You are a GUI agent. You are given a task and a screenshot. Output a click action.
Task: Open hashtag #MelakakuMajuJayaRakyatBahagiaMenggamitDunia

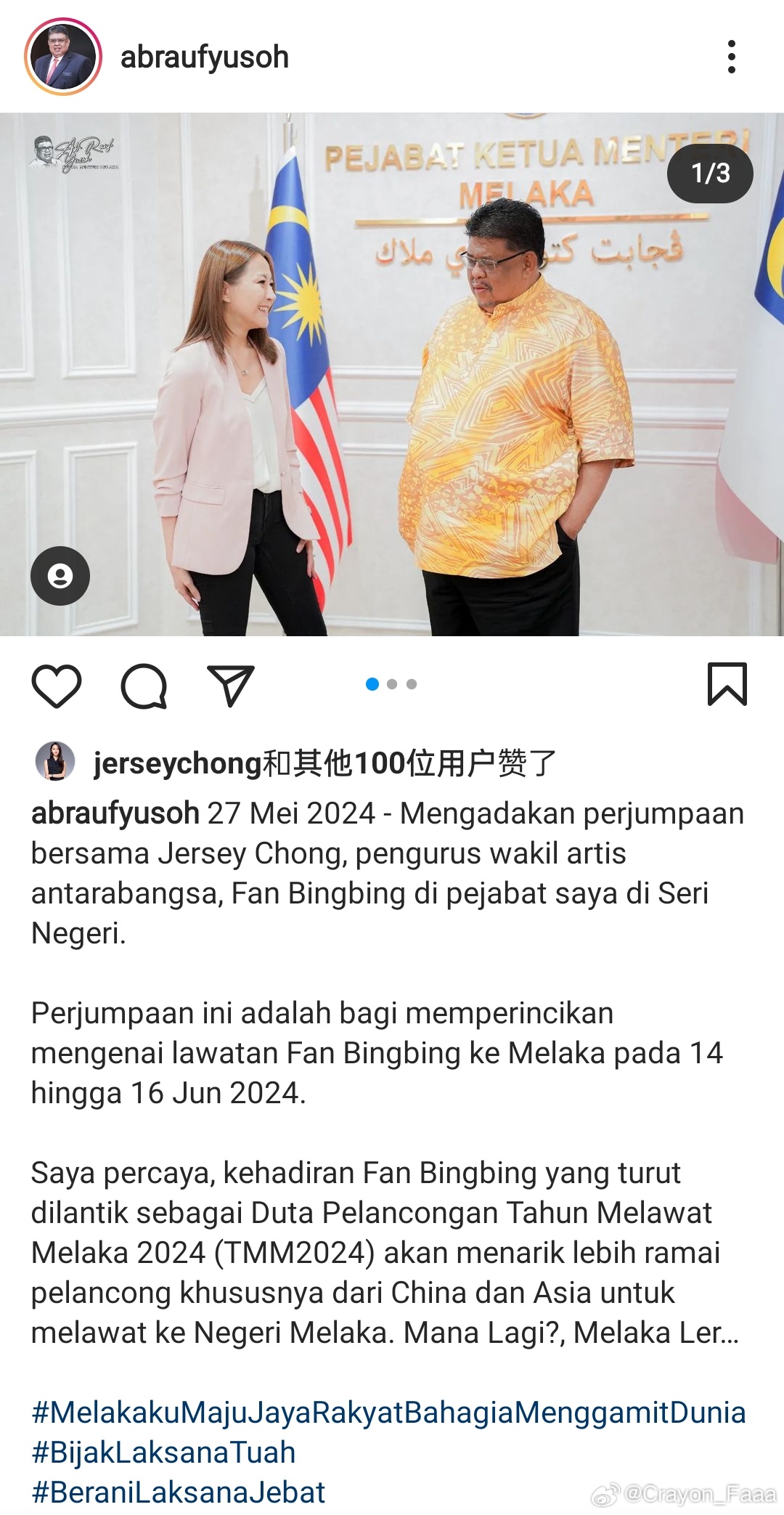click(x=388, y=1413)
